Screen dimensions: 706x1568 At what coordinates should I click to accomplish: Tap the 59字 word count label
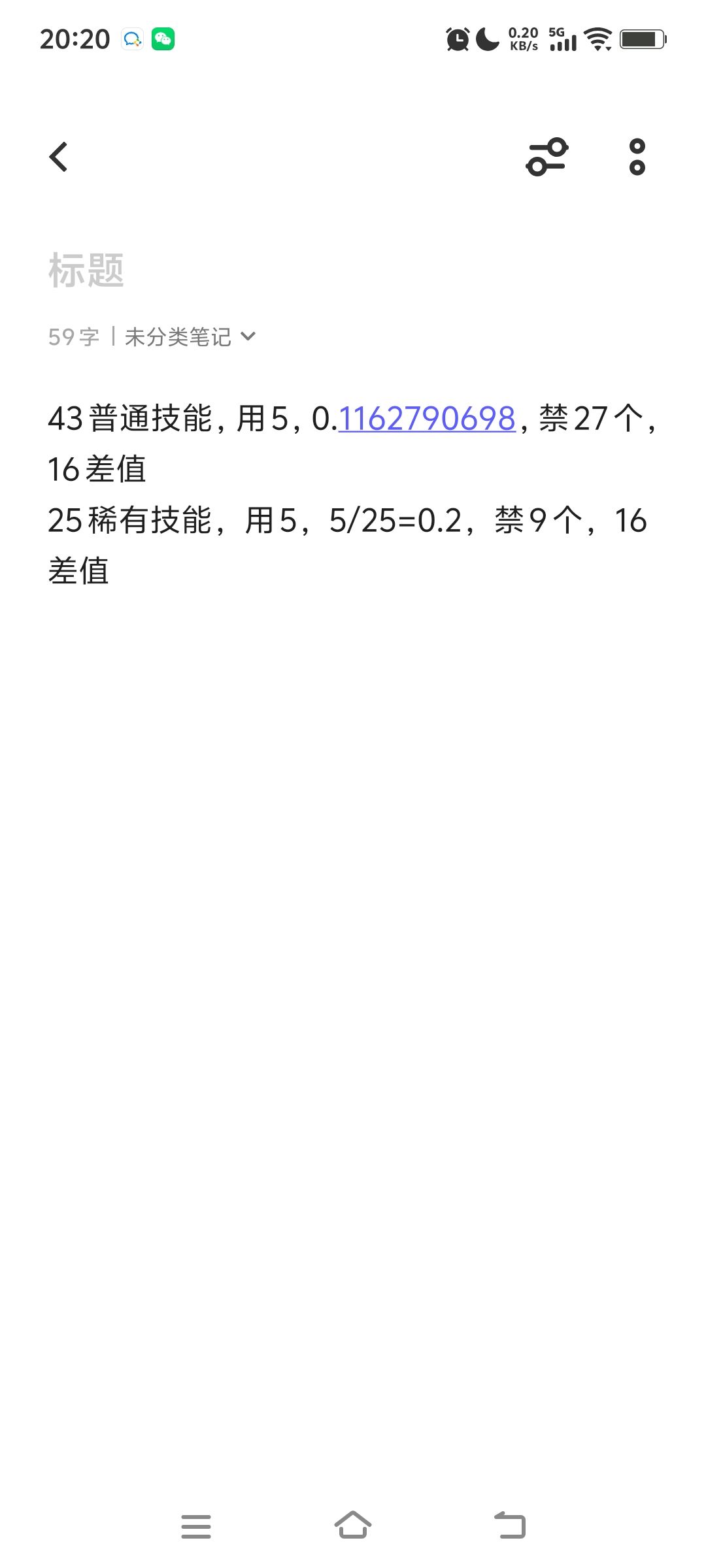click(x=74, y=337)
